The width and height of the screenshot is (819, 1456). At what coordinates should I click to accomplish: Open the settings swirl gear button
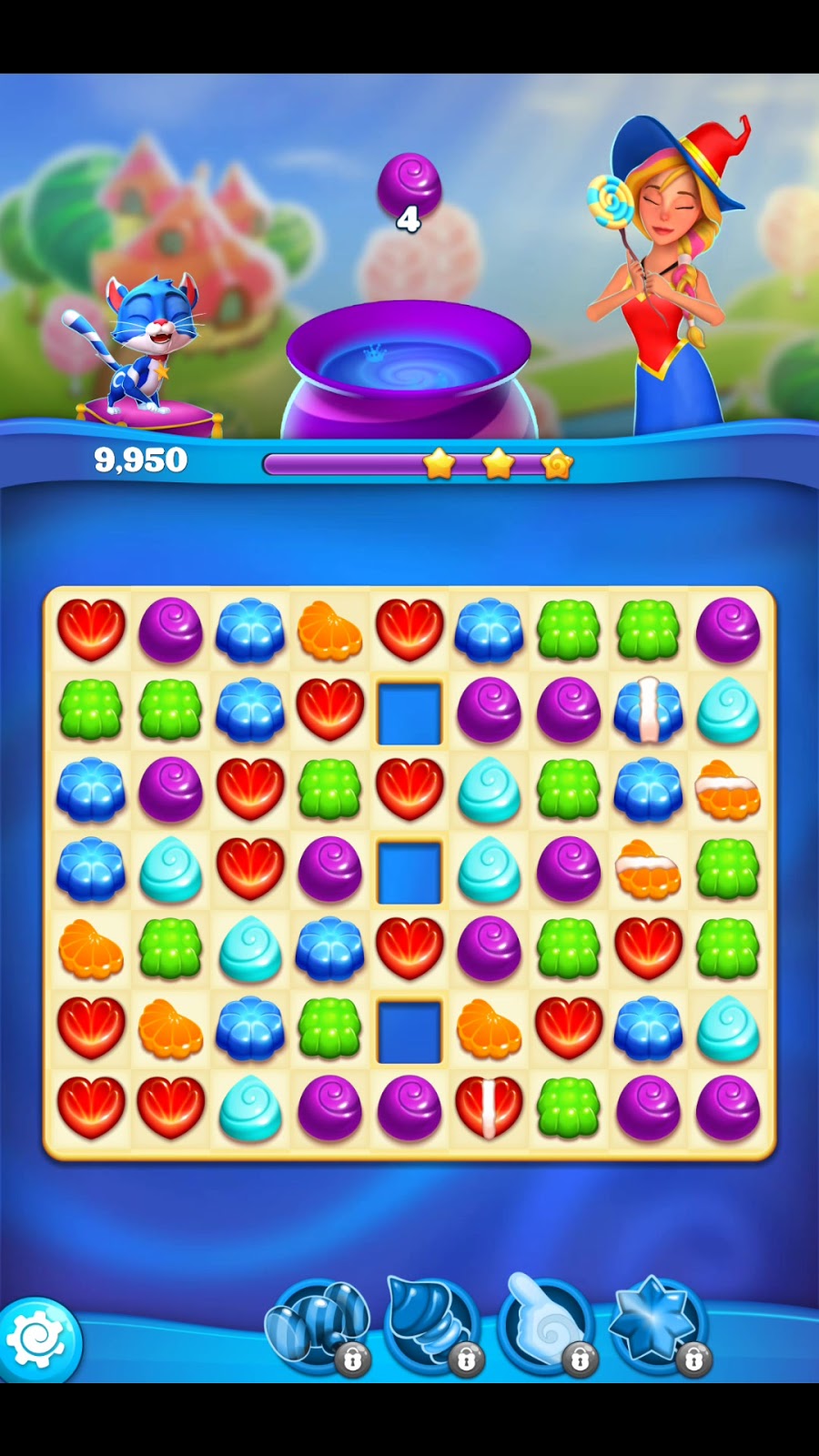pyautogui.click(x=36, y=1340)
